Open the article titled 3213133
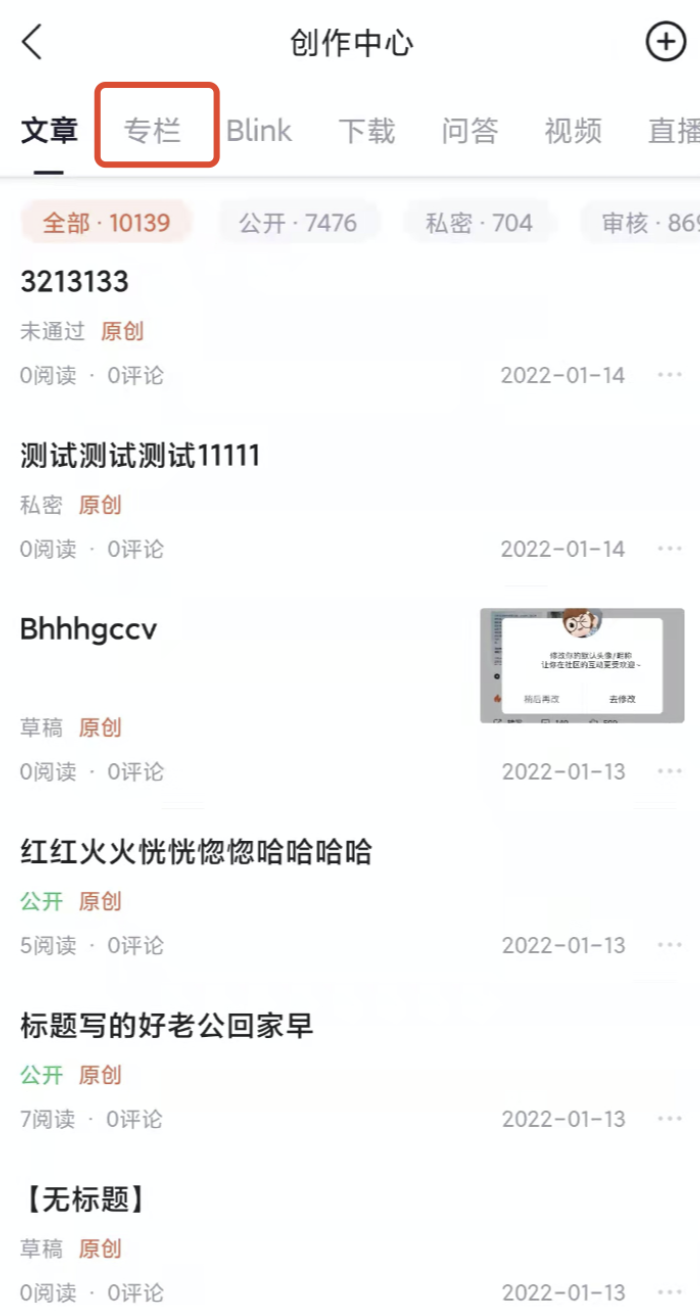This screenshot has height=1316, width=700. [x=75, y=282]
